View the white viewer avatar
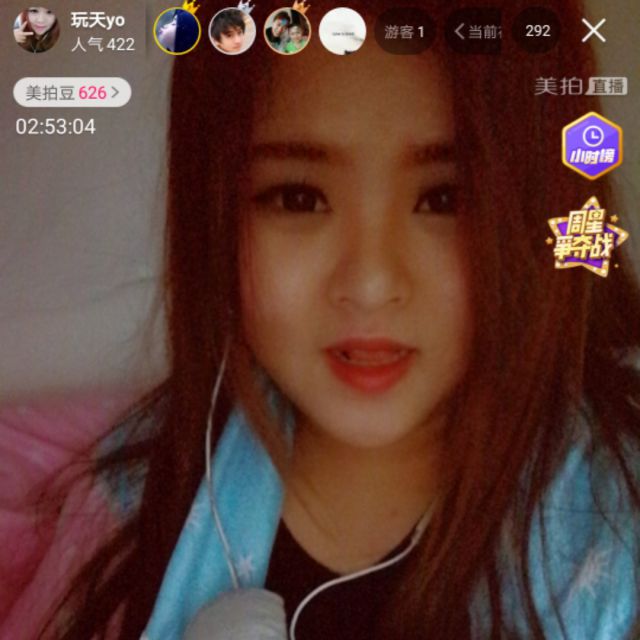The image size is (640, 640). (342, 31)
